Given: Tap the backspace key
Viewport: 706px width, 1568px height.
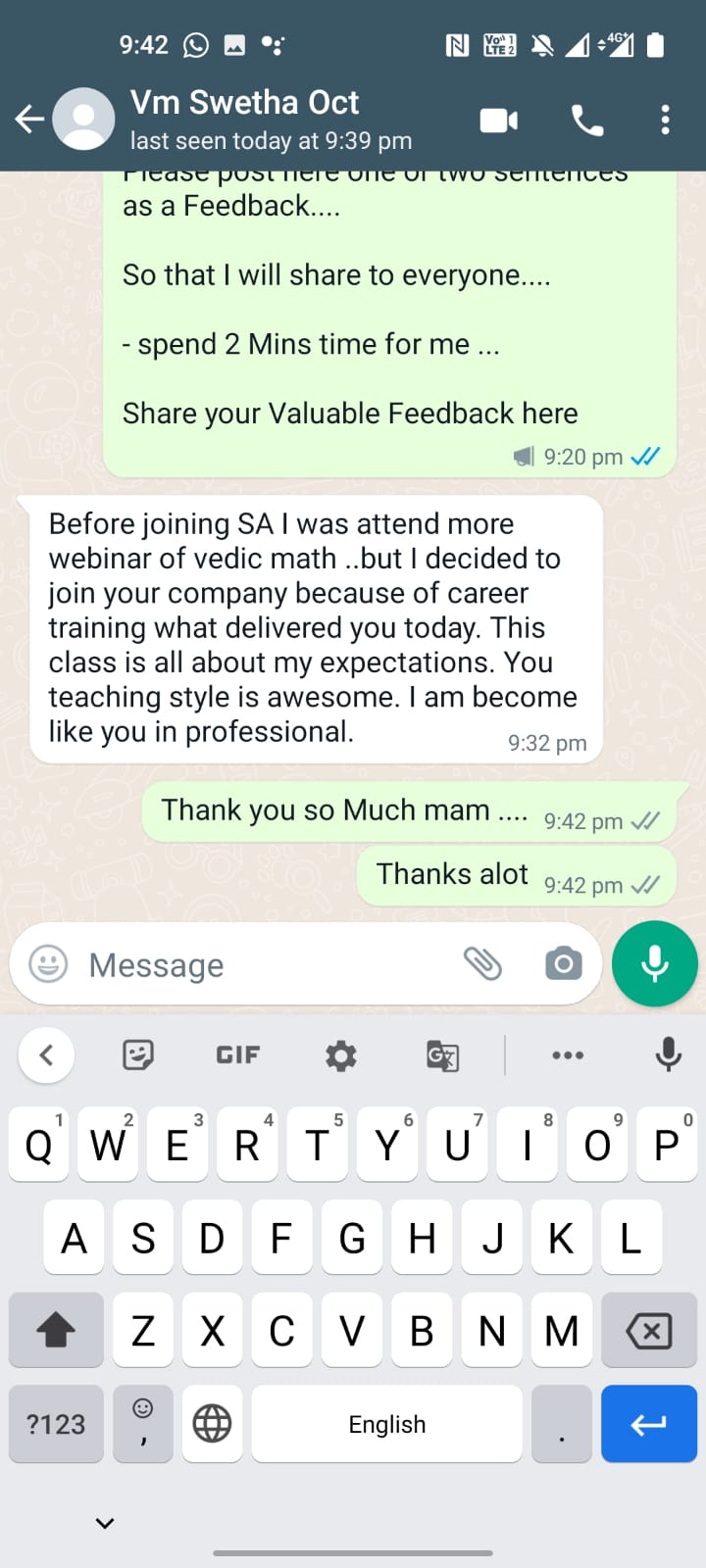Looking at the screenshot, I should [648, 1331].
